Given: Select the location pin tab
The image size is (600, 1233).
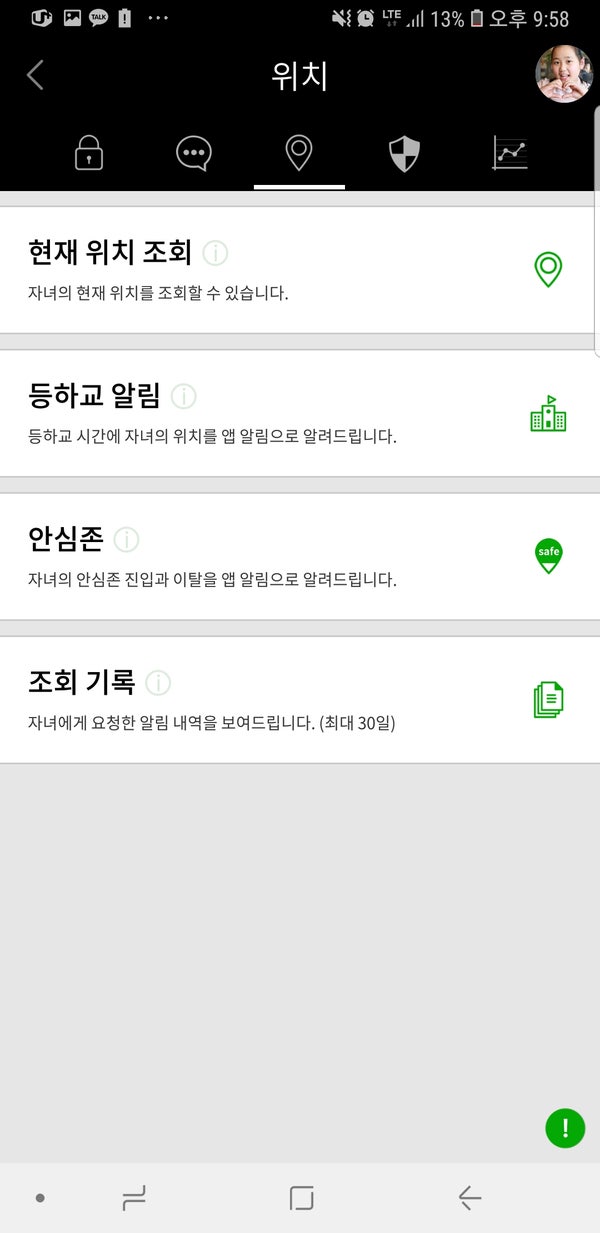Looking at the screenshot, I should [299, 154].
